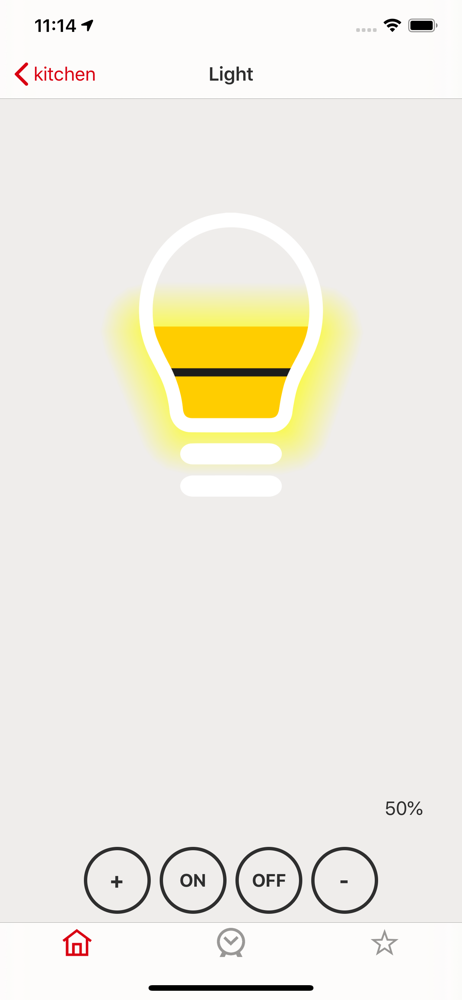The image size is (462, 1000).
Task: Decrease brightness with the minus button
Action: click(345, 881)
